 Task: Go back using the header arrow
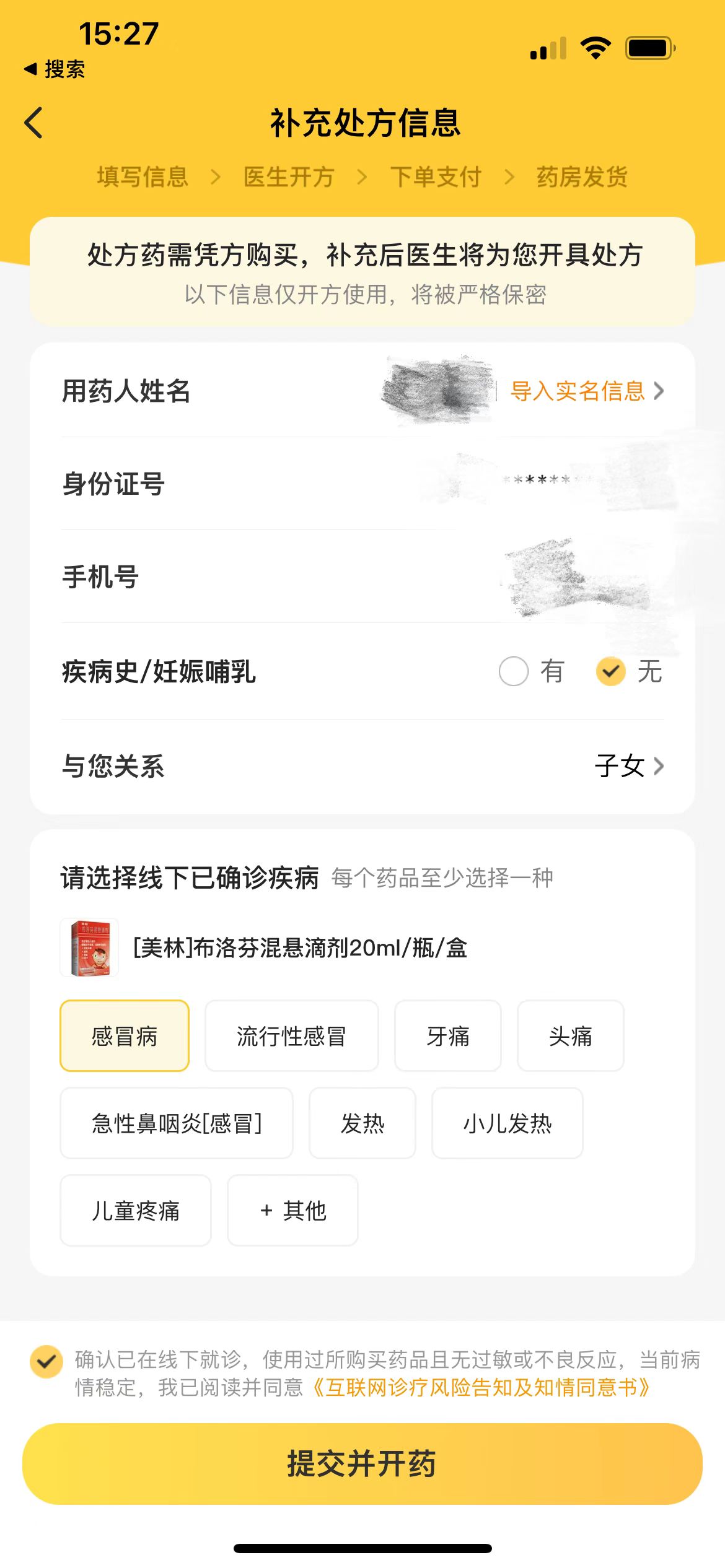pos(34,123)
